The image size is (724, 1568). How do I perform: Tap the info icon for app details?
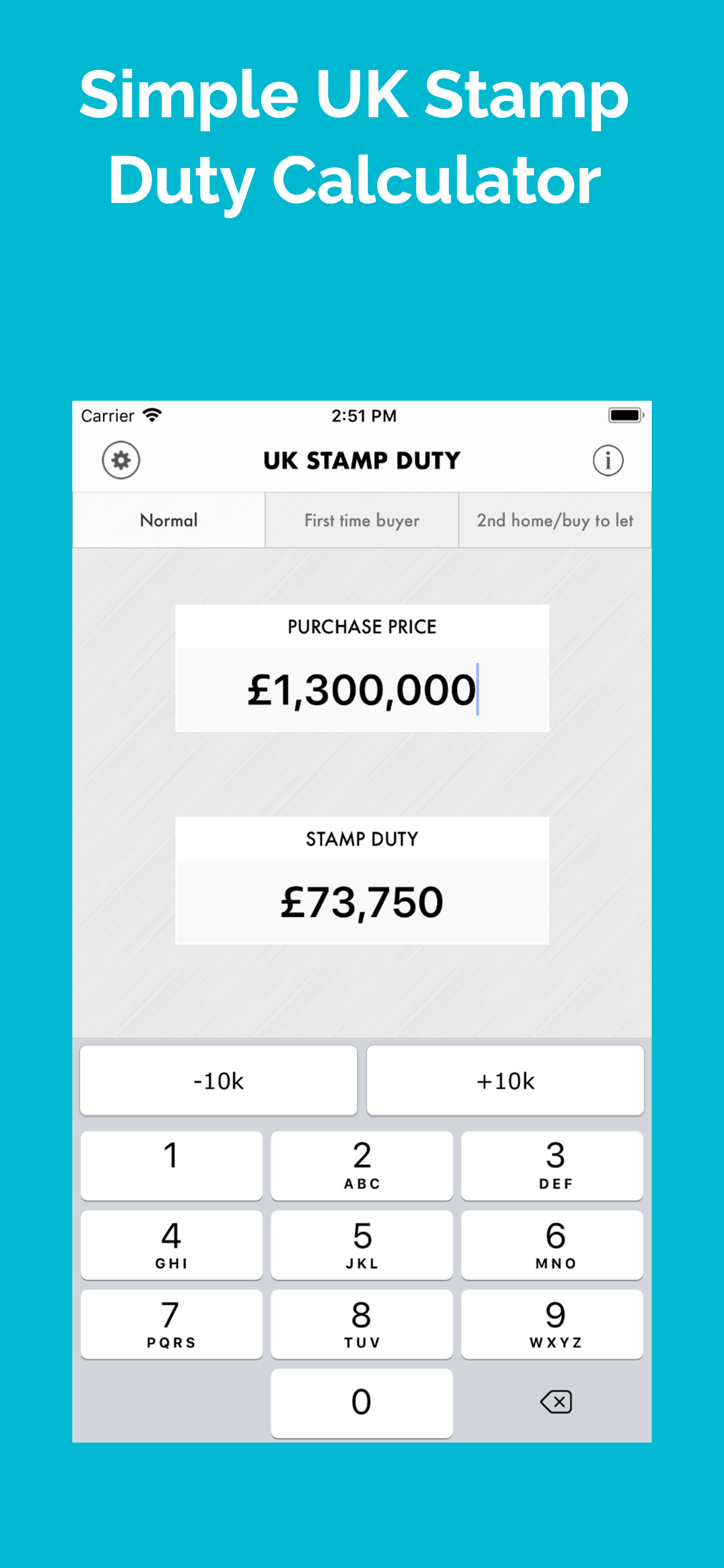point(608,460)
